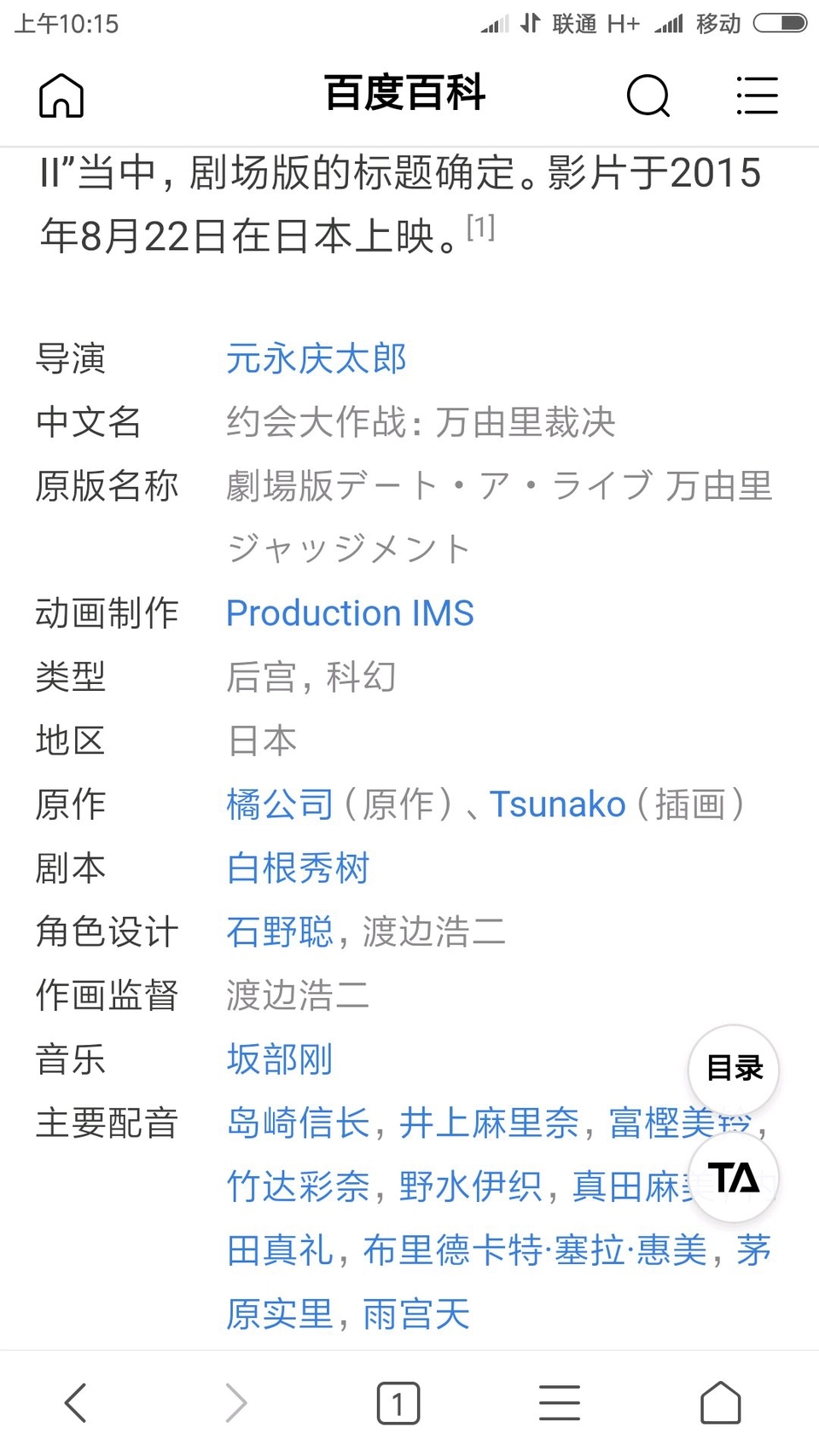Tap the TA floating button
Viewport: 819px width, 1456px height.
coord(734,1178)
